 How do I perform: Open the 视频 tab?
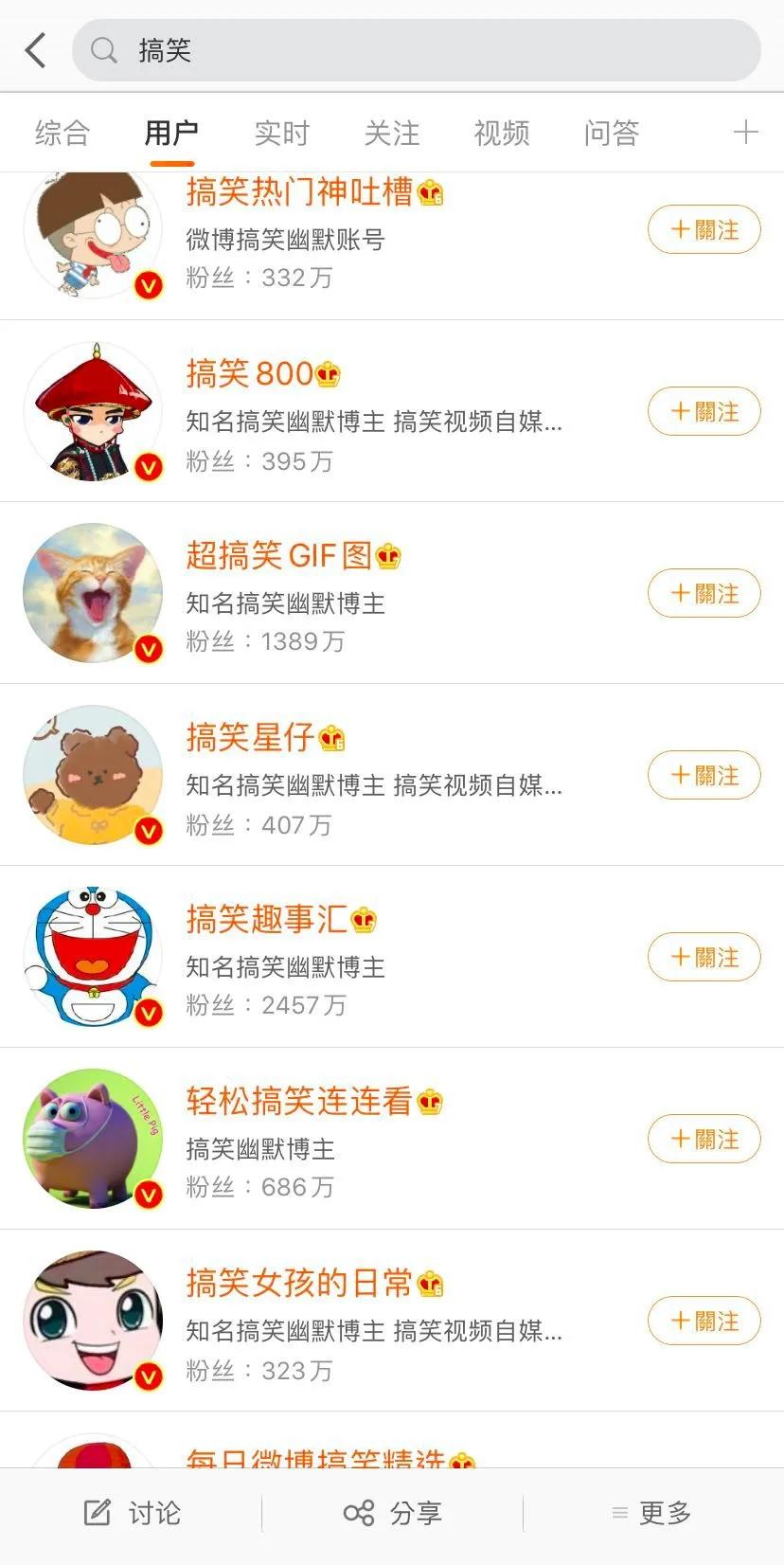501,134
